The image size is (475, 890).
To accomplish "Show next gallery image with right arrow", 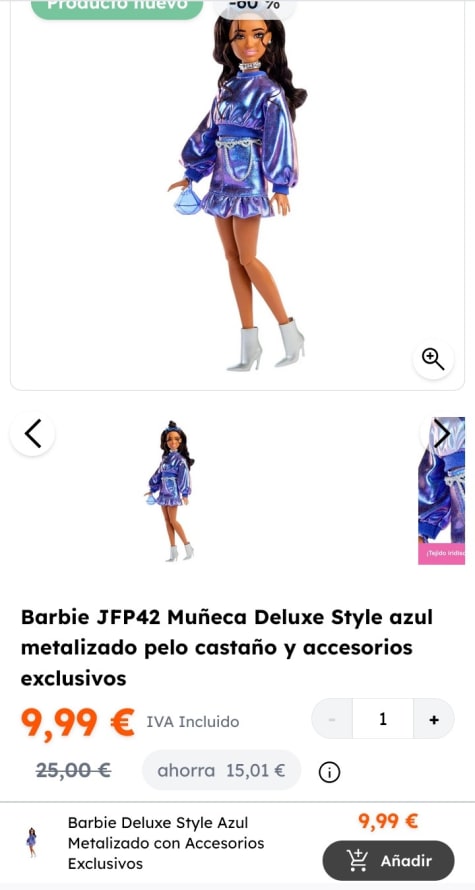I will pos(442,434).
